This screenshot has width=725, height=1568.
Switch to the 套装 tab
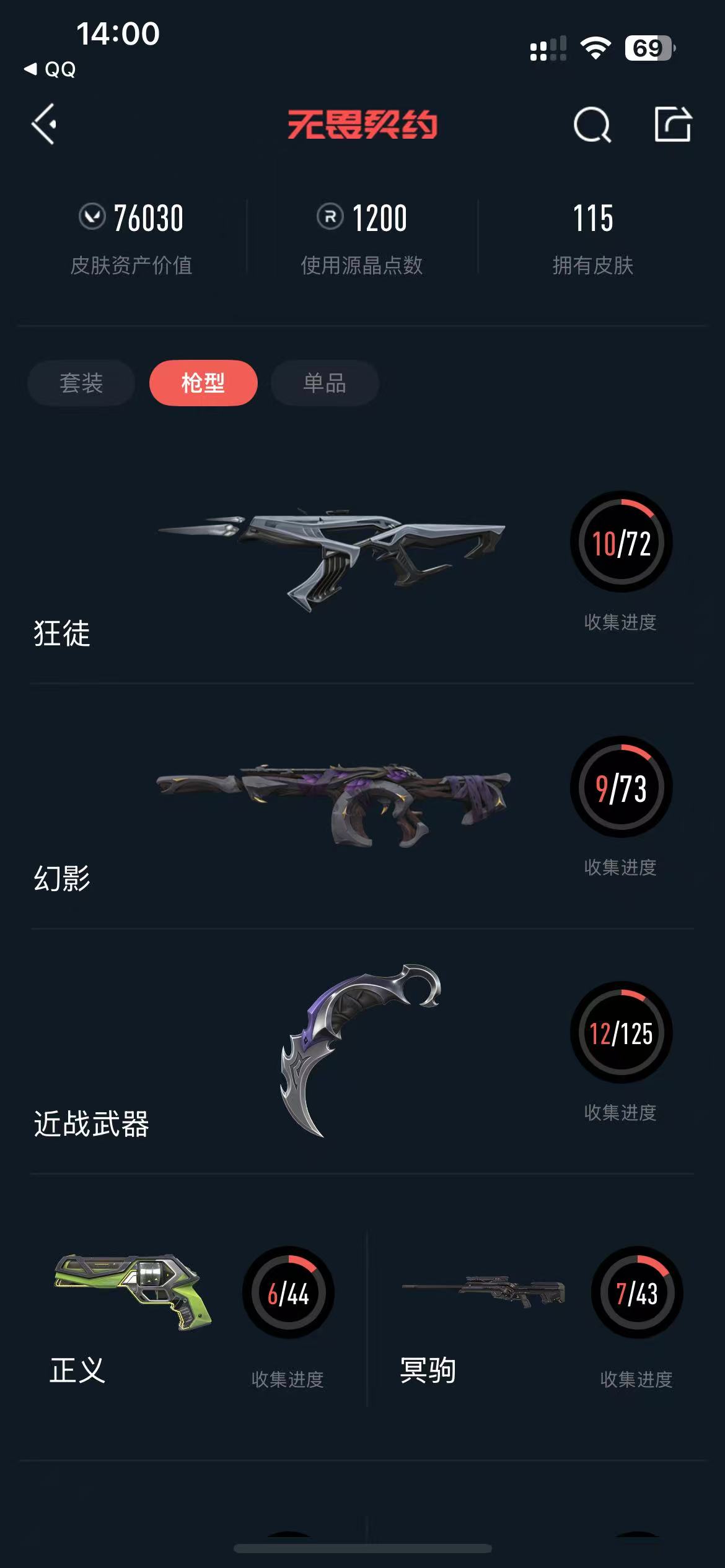(81, 383)
